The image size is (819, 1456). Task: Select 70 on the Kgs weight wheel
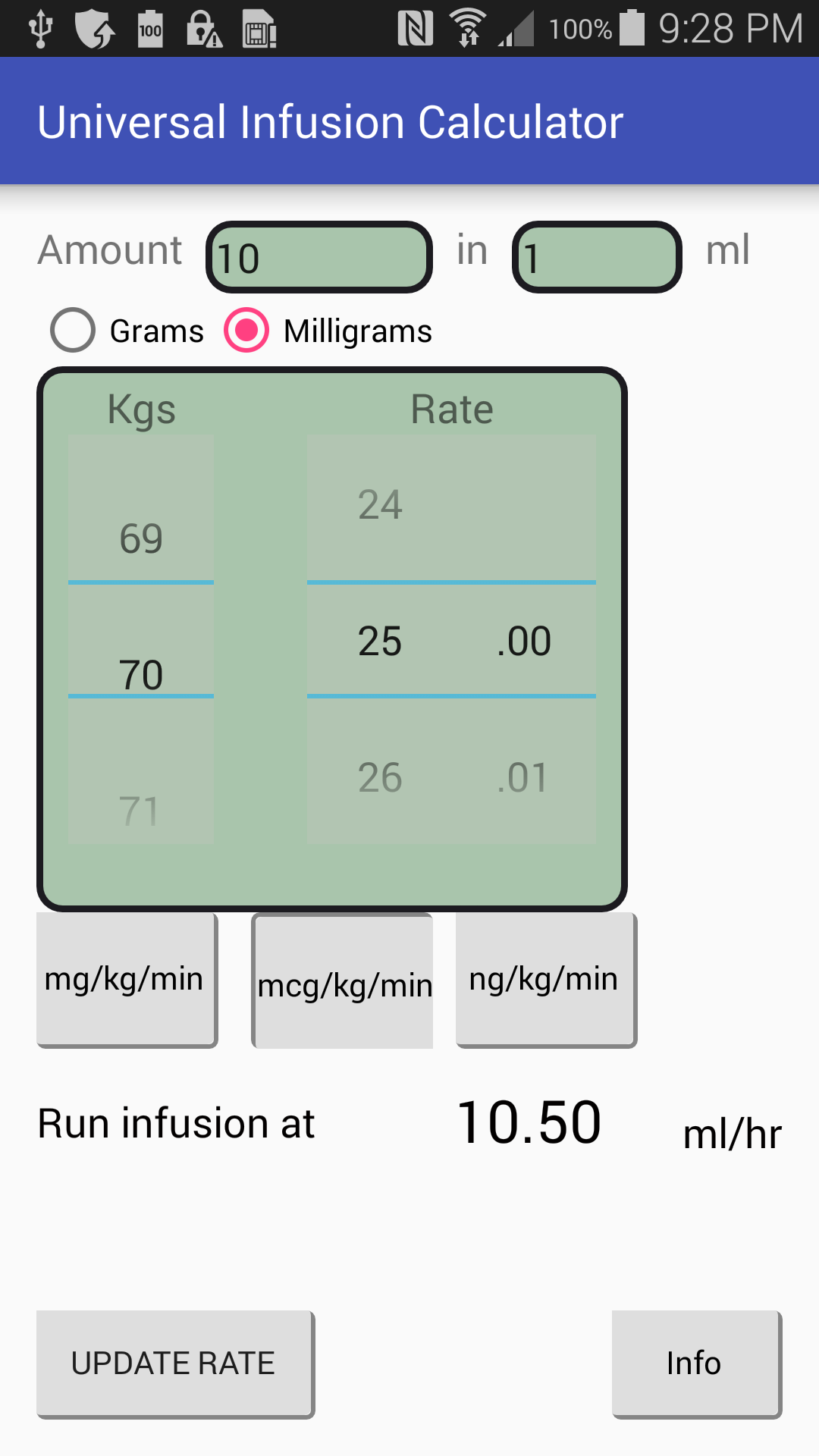tap(141, 673)
